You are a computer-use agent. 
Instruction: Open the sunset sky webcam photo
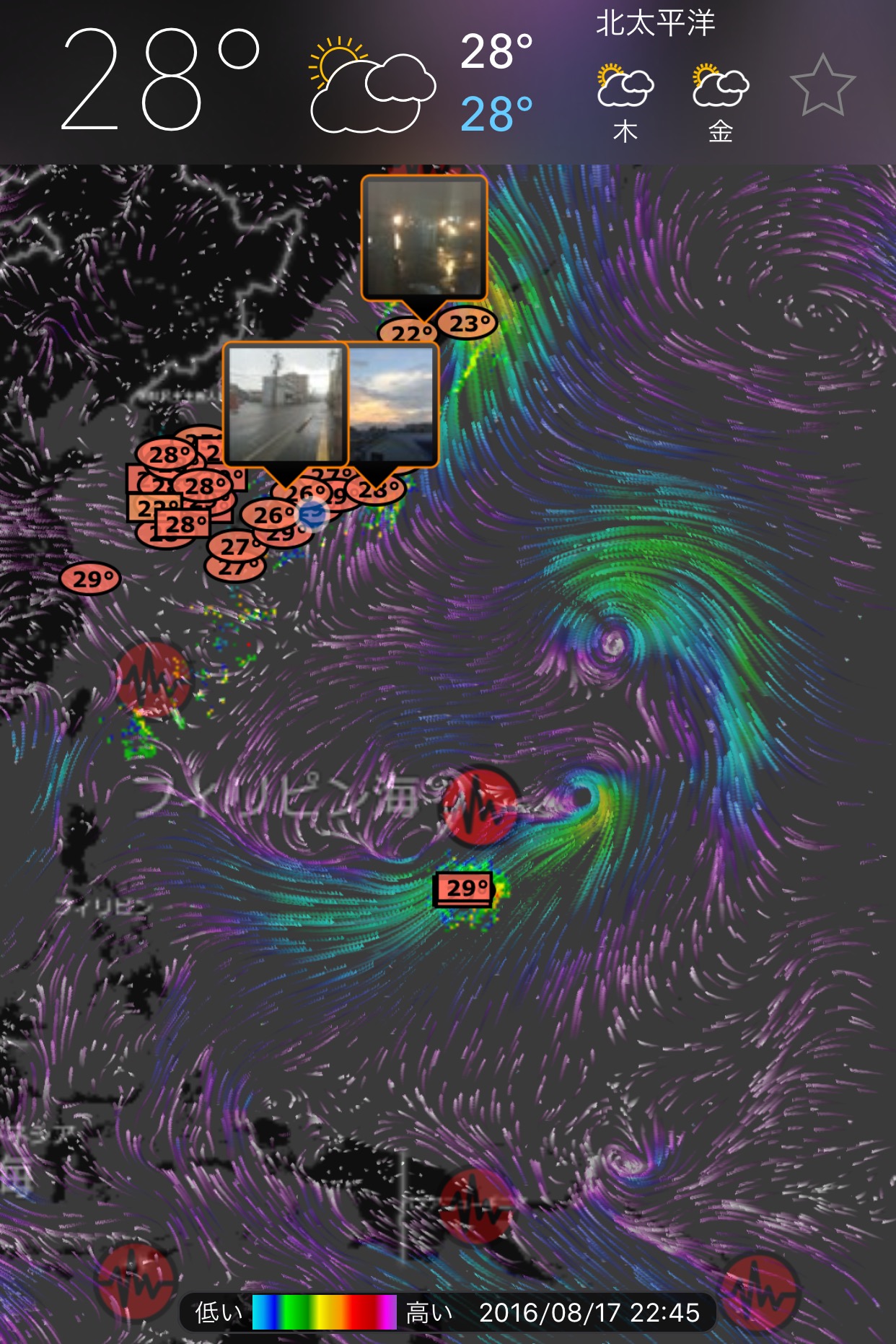point(394,404)
